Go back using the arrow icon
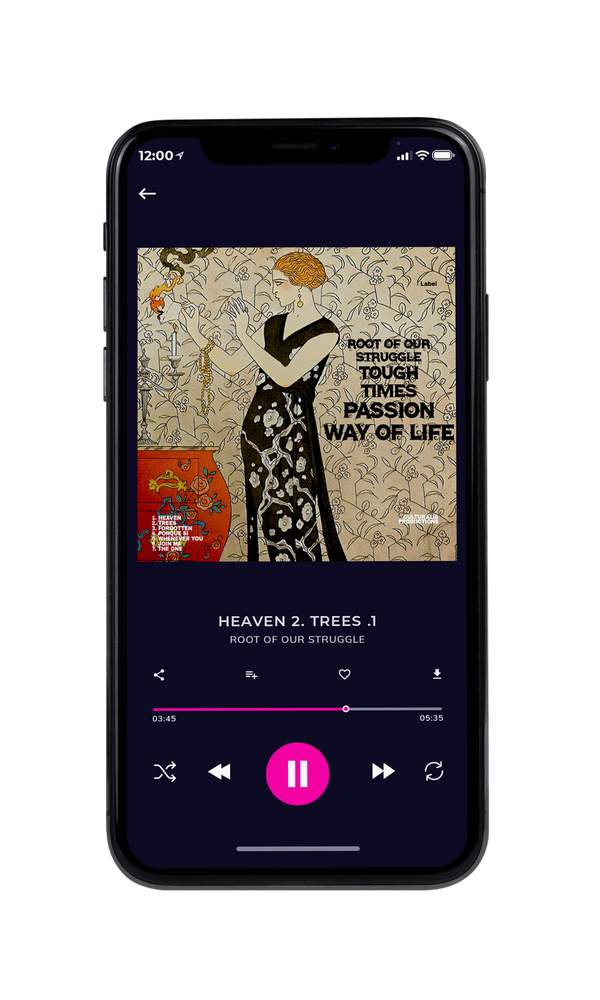Viewport: 600px width, 1000px height. pyautogui.click(x=147, y=193)
